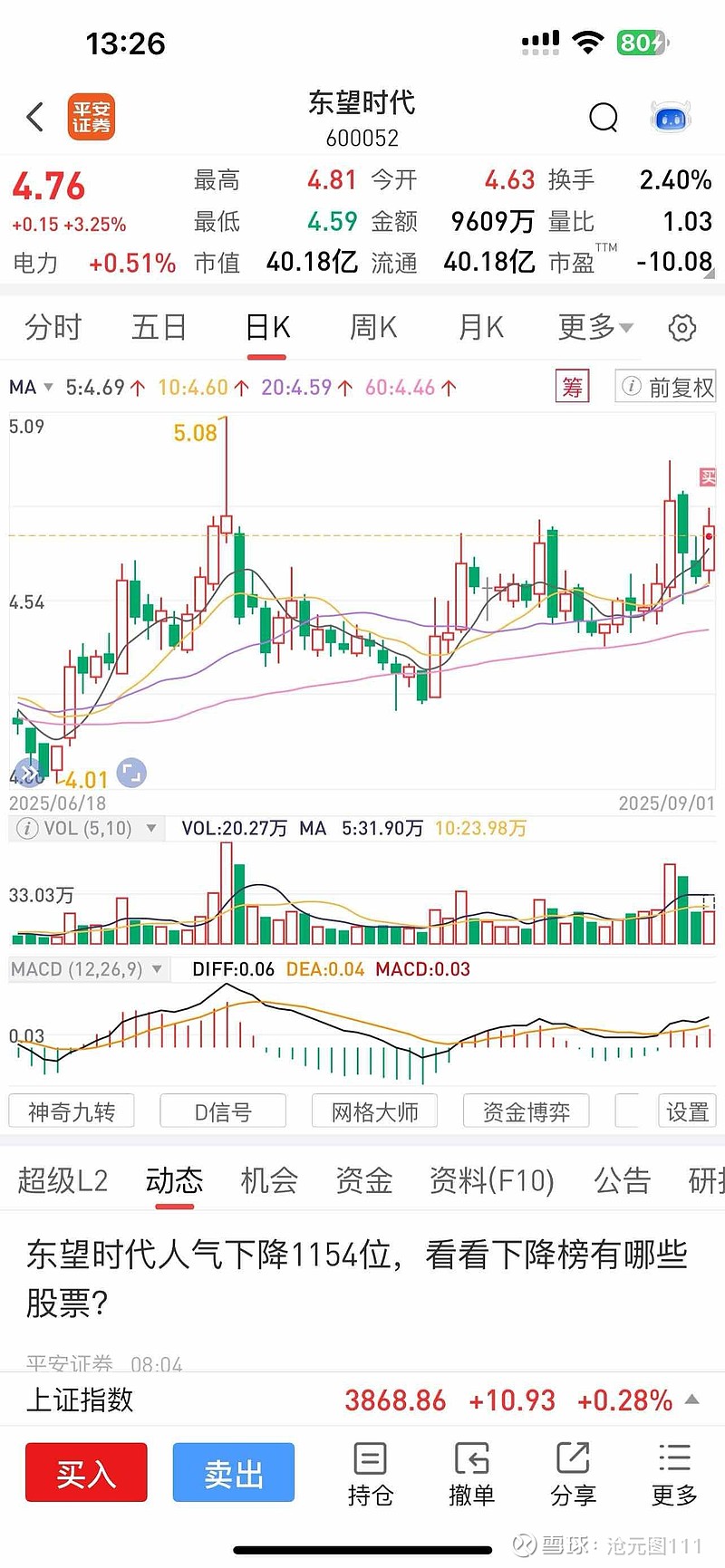The height and width of the screenshot is (1568, 725).
Task: Open 持仓 holdings
Action: click(x=370, y=1474)
